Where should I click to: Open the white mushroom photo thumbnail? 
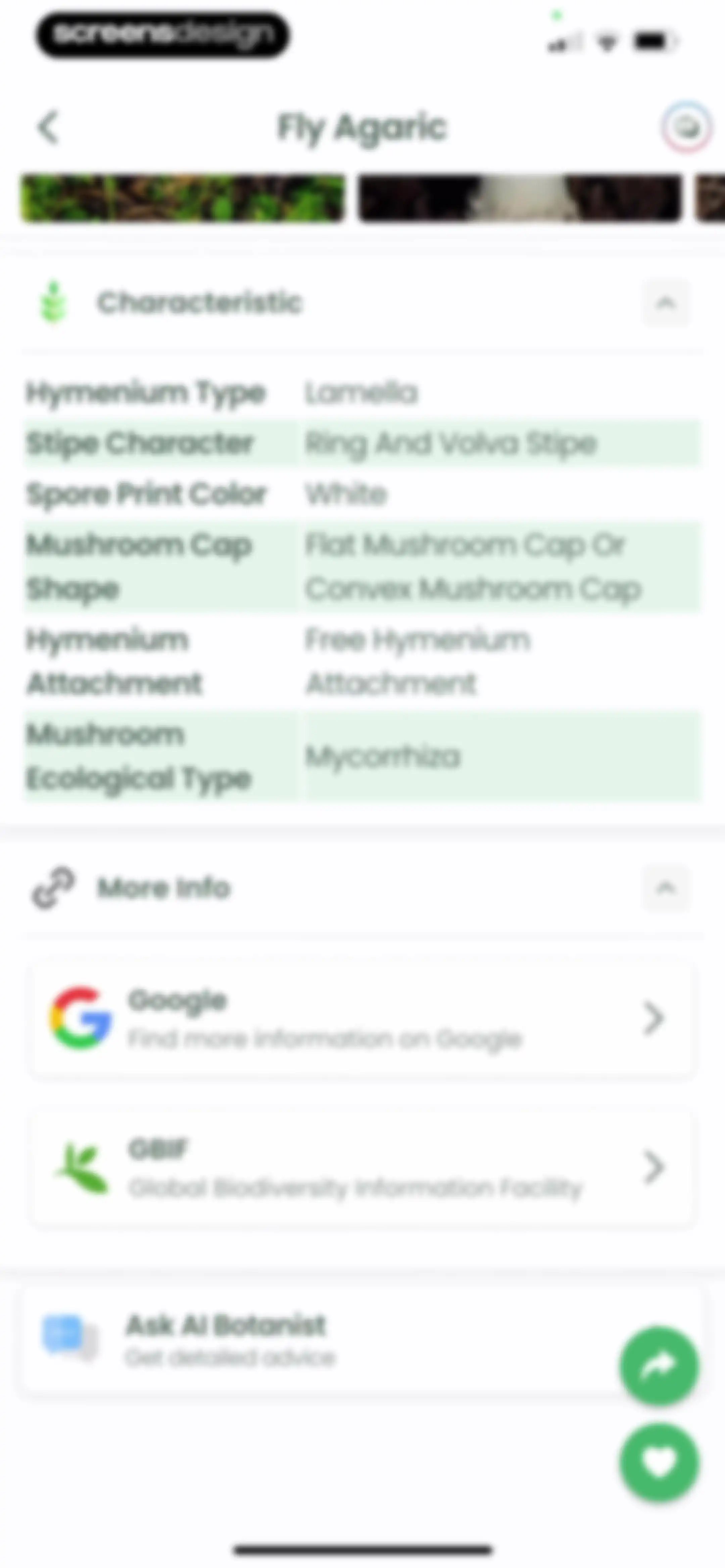(x=520, y=198)
